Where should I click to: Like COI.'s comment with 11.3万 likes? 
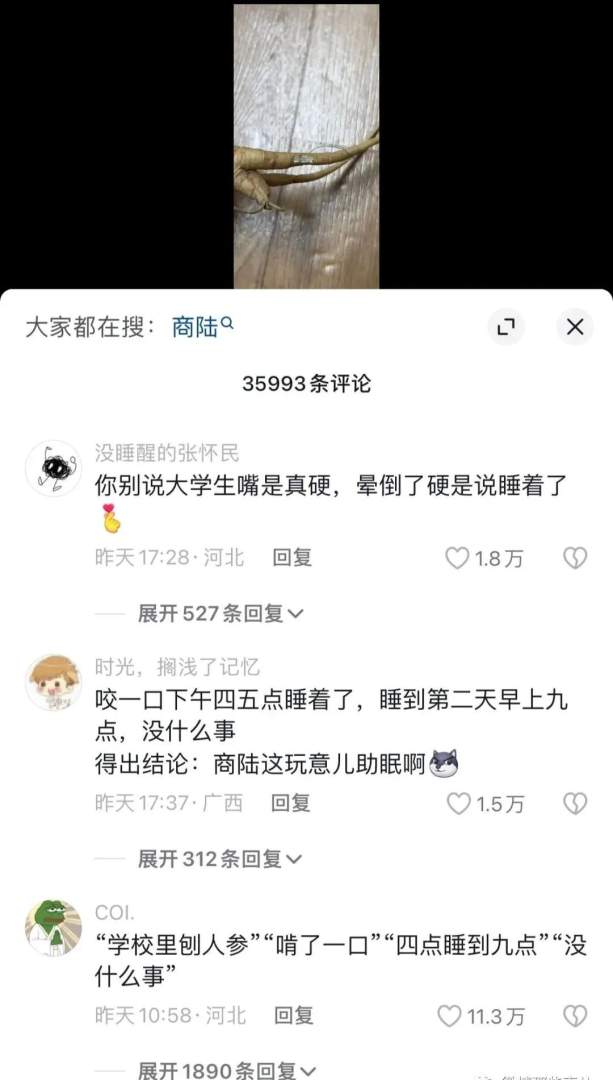point(450,1016)
